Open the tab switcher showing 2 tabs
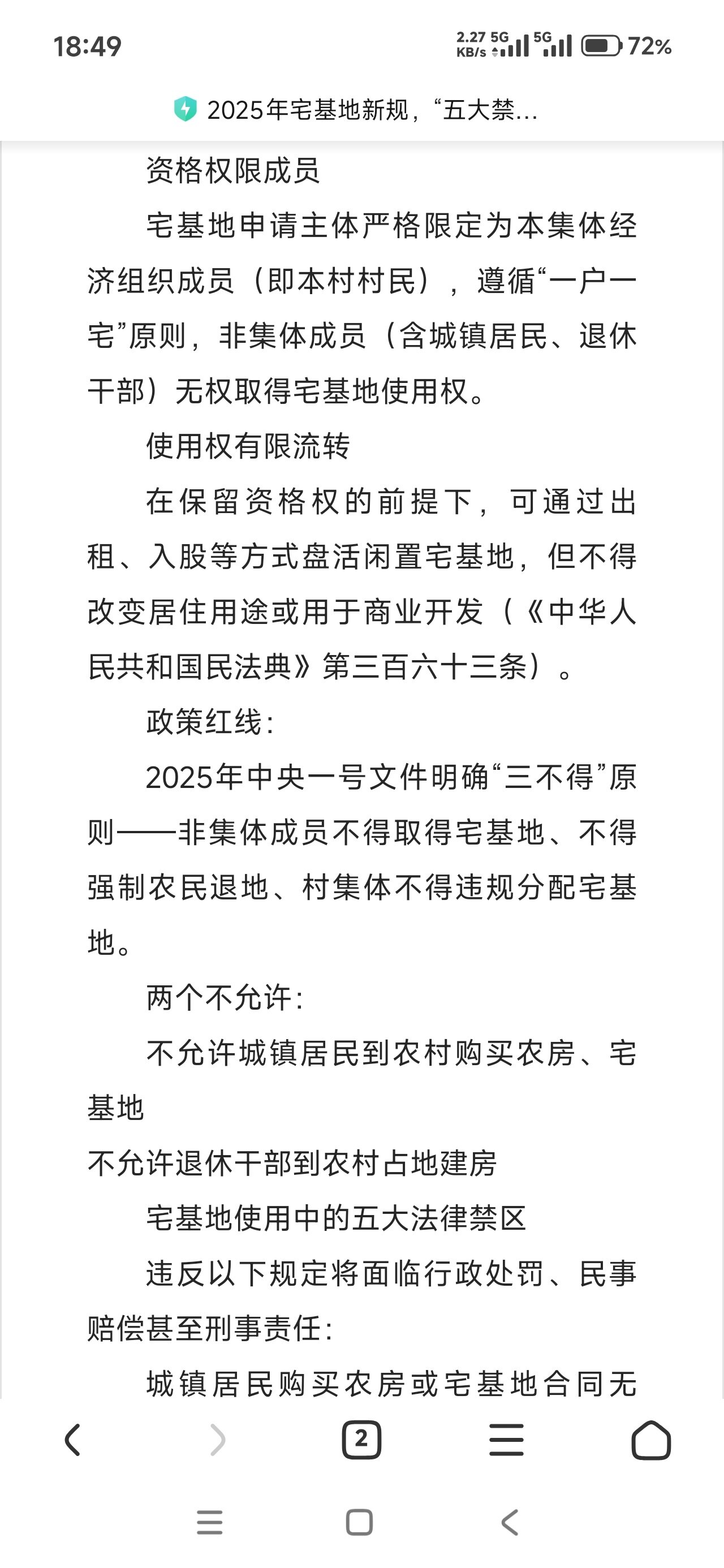724x1568 pixels. click(x=361, y=1440)
